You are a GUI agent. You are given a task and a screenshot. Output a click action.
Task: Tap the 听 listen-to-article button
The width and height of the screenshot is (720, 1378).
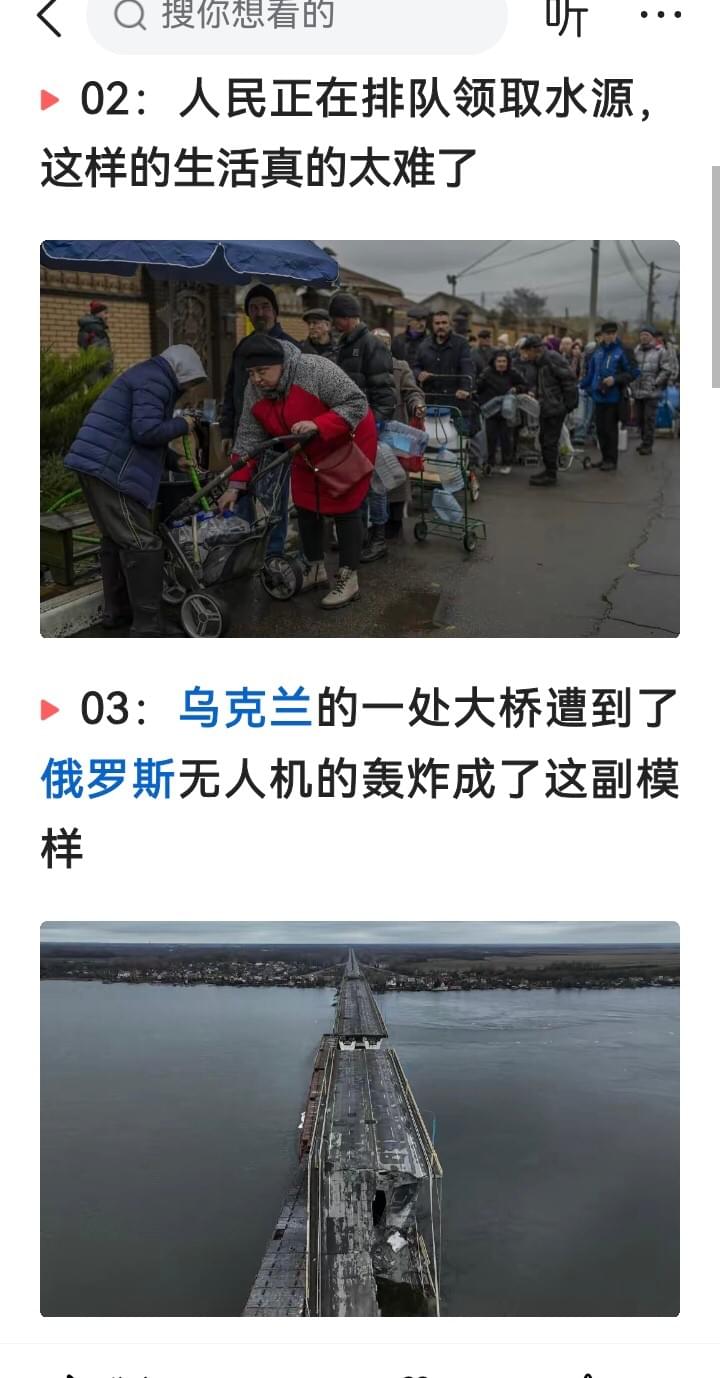coord(566,17)
